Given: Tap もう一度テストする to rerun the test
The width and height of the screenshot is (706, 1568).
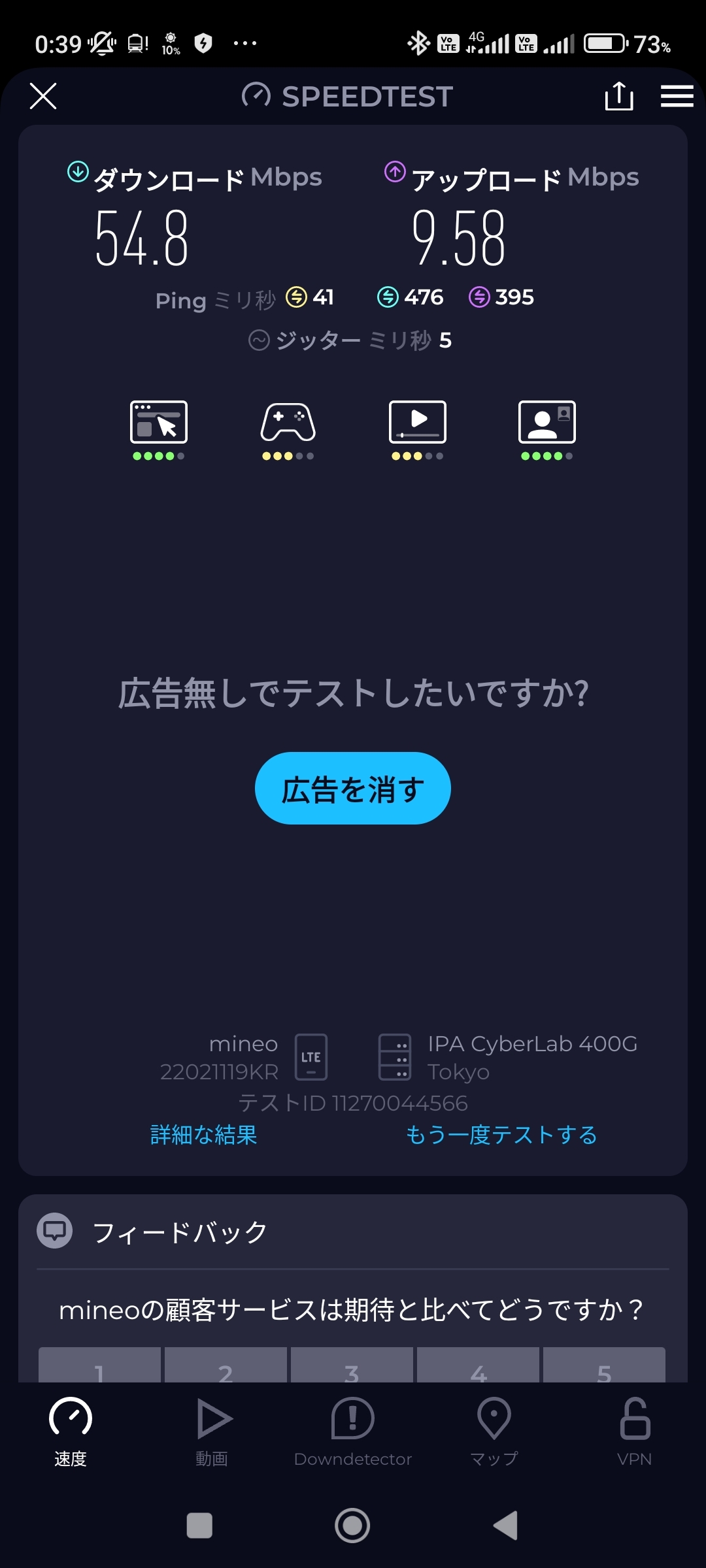Looking at the screenshot, I should 501,1135.
